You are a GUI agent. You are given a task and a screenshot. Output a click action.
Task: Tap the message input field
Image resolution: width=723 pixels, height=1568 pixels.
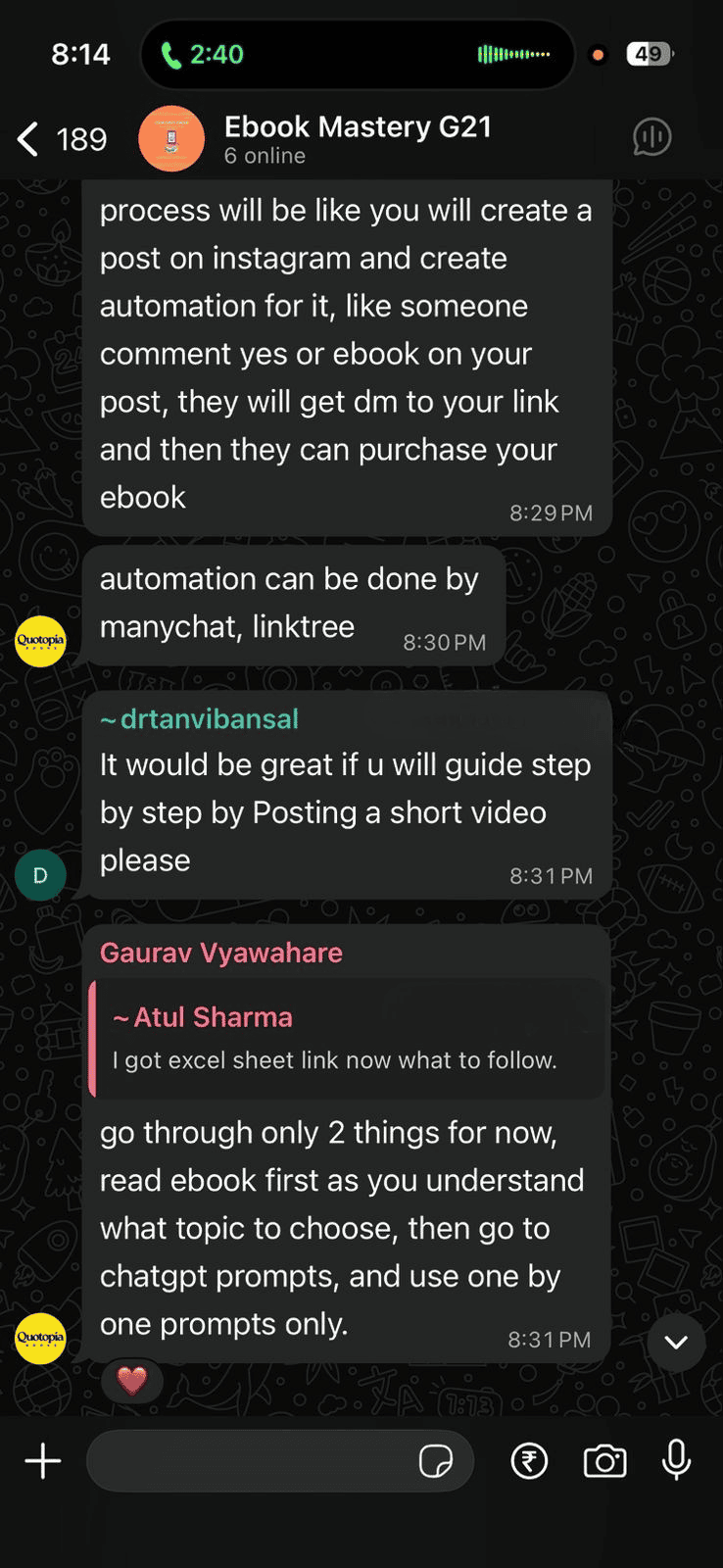pos(250,1461)
